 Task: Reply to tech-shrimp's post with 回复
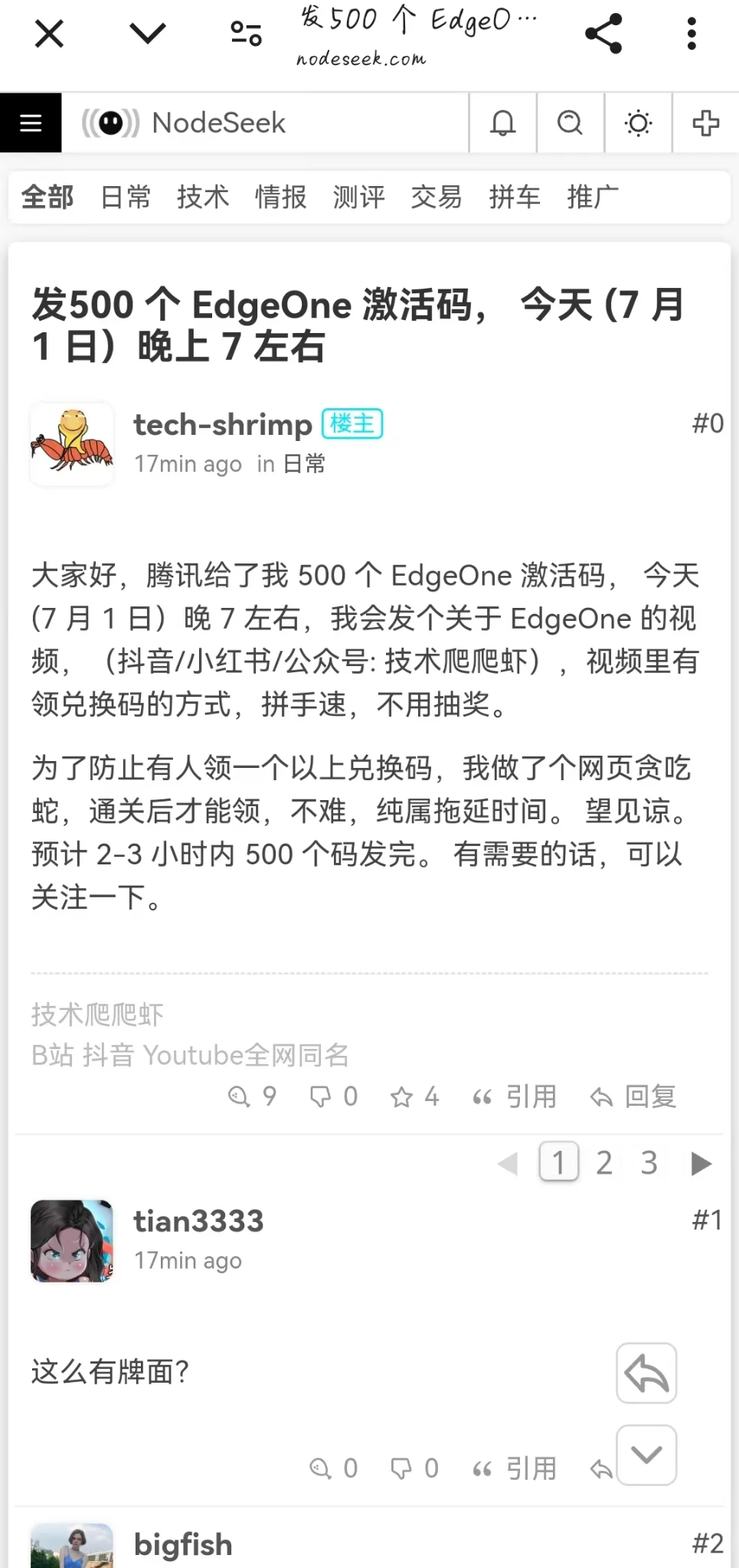(x=633, y=1097)
